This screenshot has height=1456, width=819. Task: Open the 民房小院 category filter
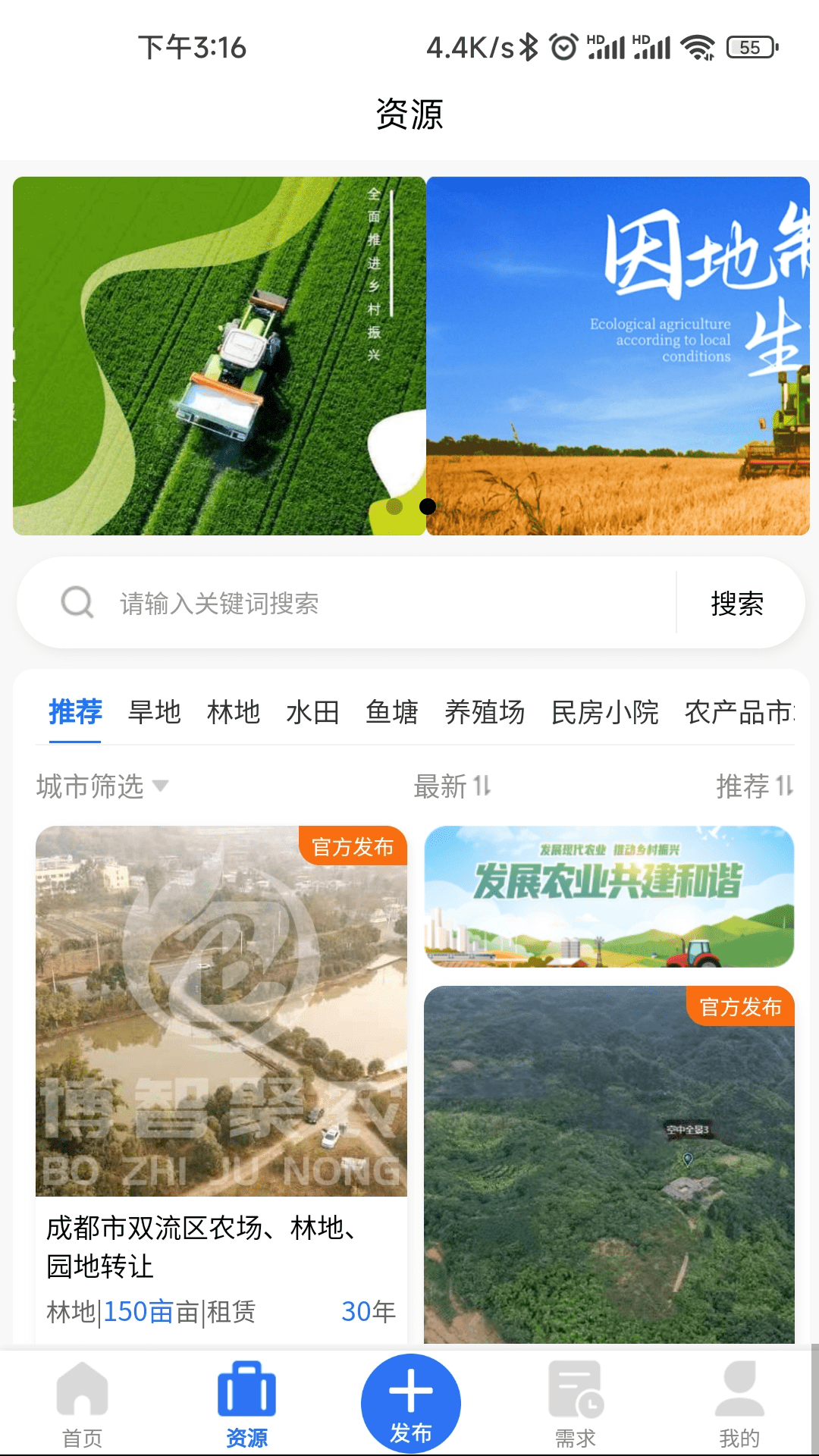[x=605, y=712]
